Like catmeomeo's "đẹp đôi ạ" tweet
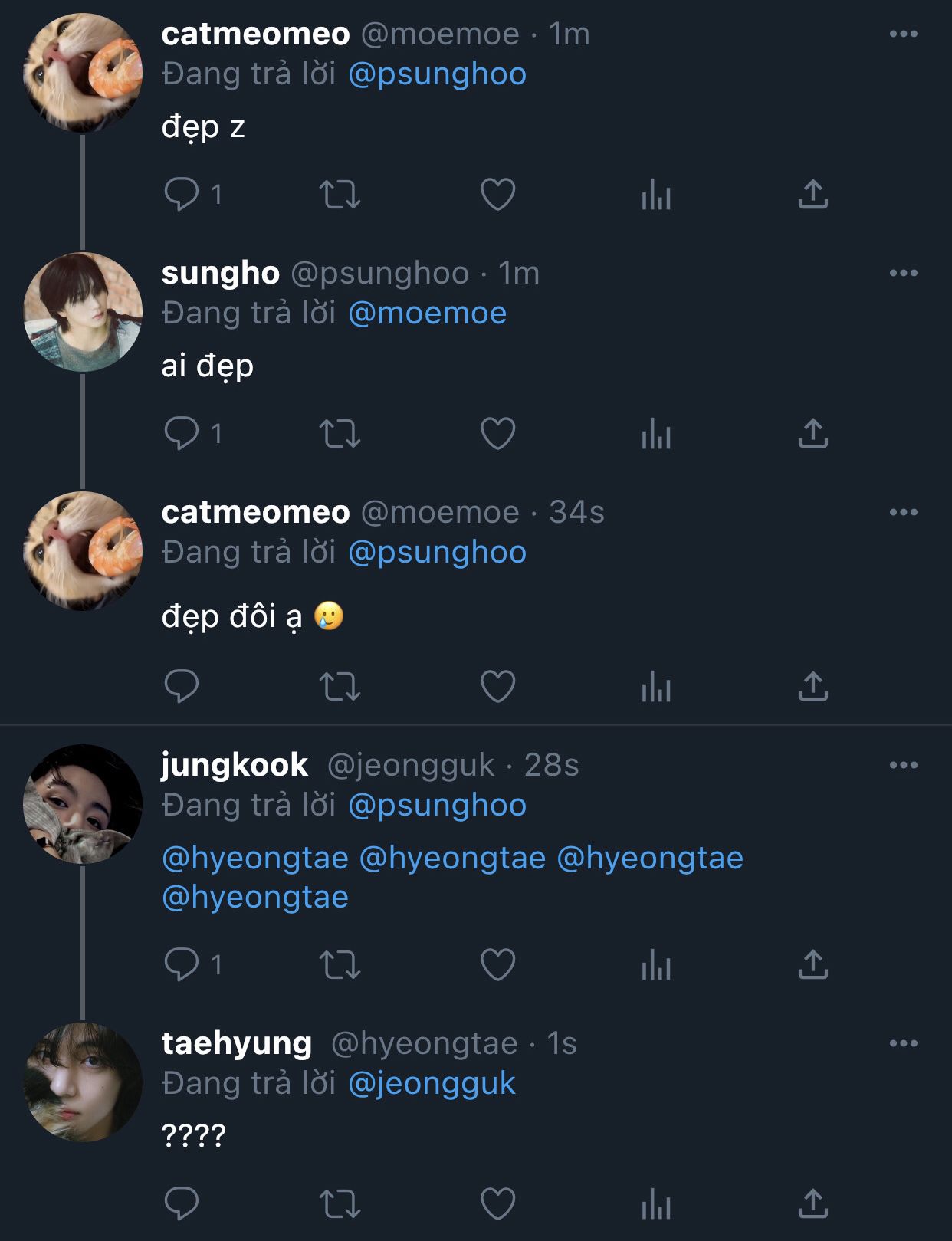 (x=497, y=687)
